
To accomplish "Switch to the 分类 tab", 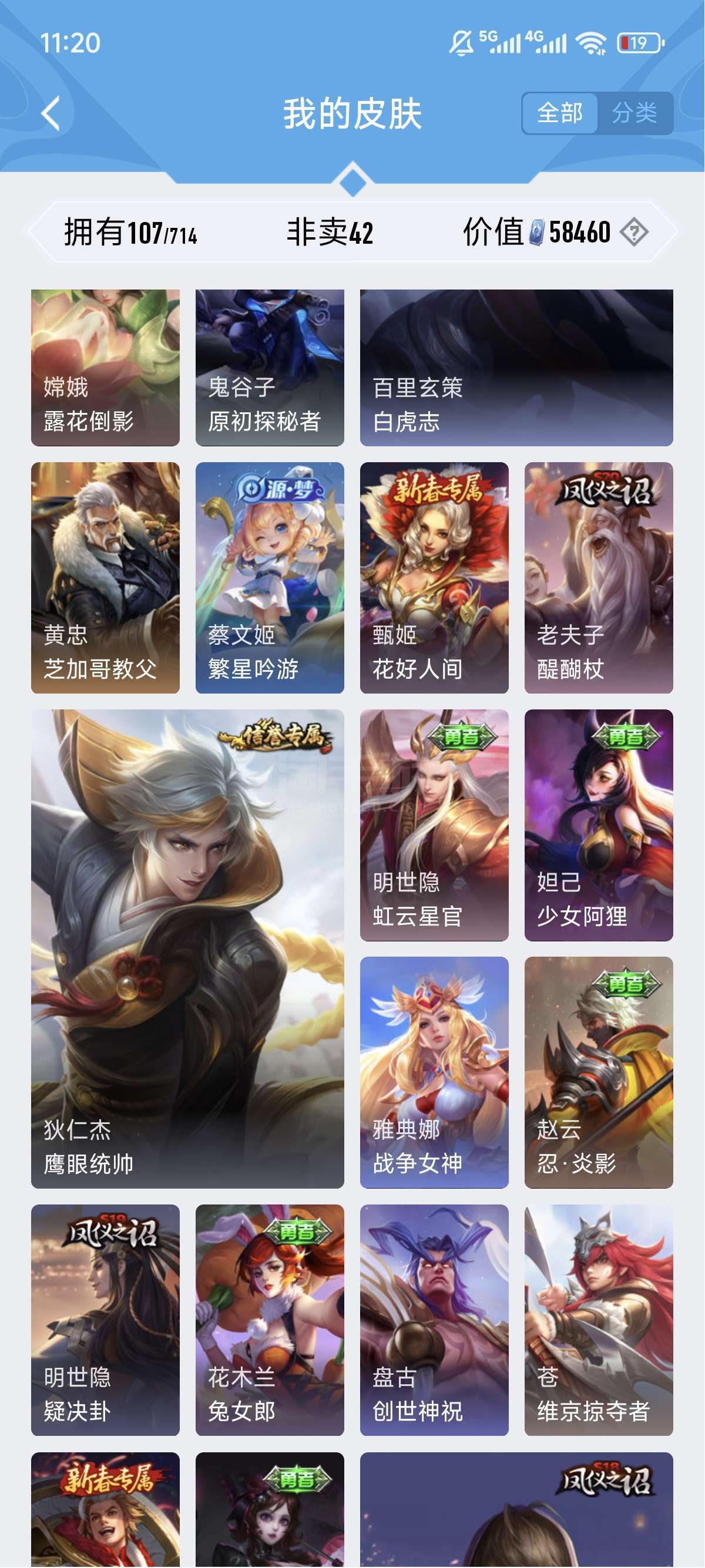I will pyautogui.click(x=634, y=113).
